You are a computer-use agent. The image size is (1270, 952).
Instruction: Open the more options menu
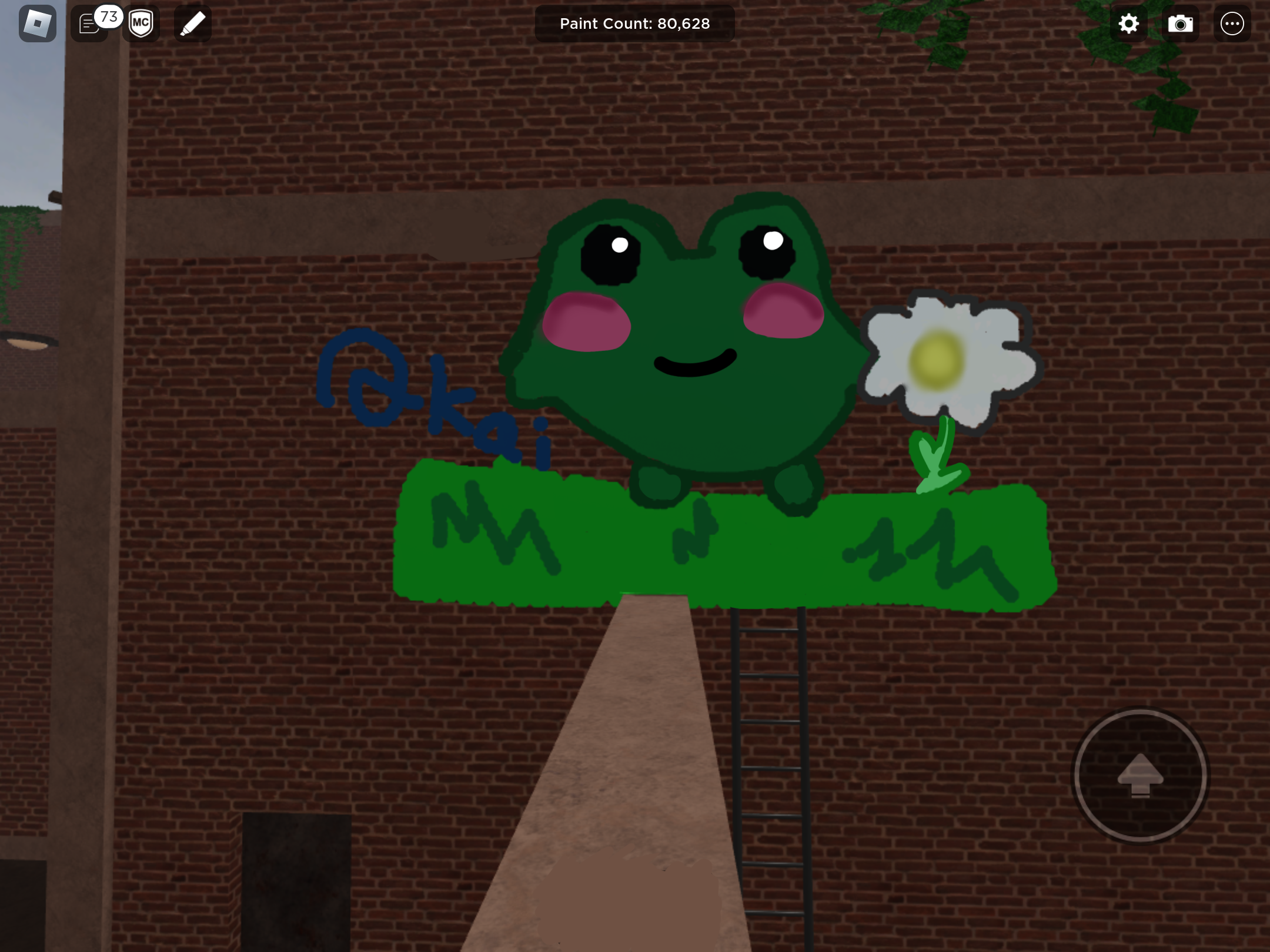(1232, 24)
